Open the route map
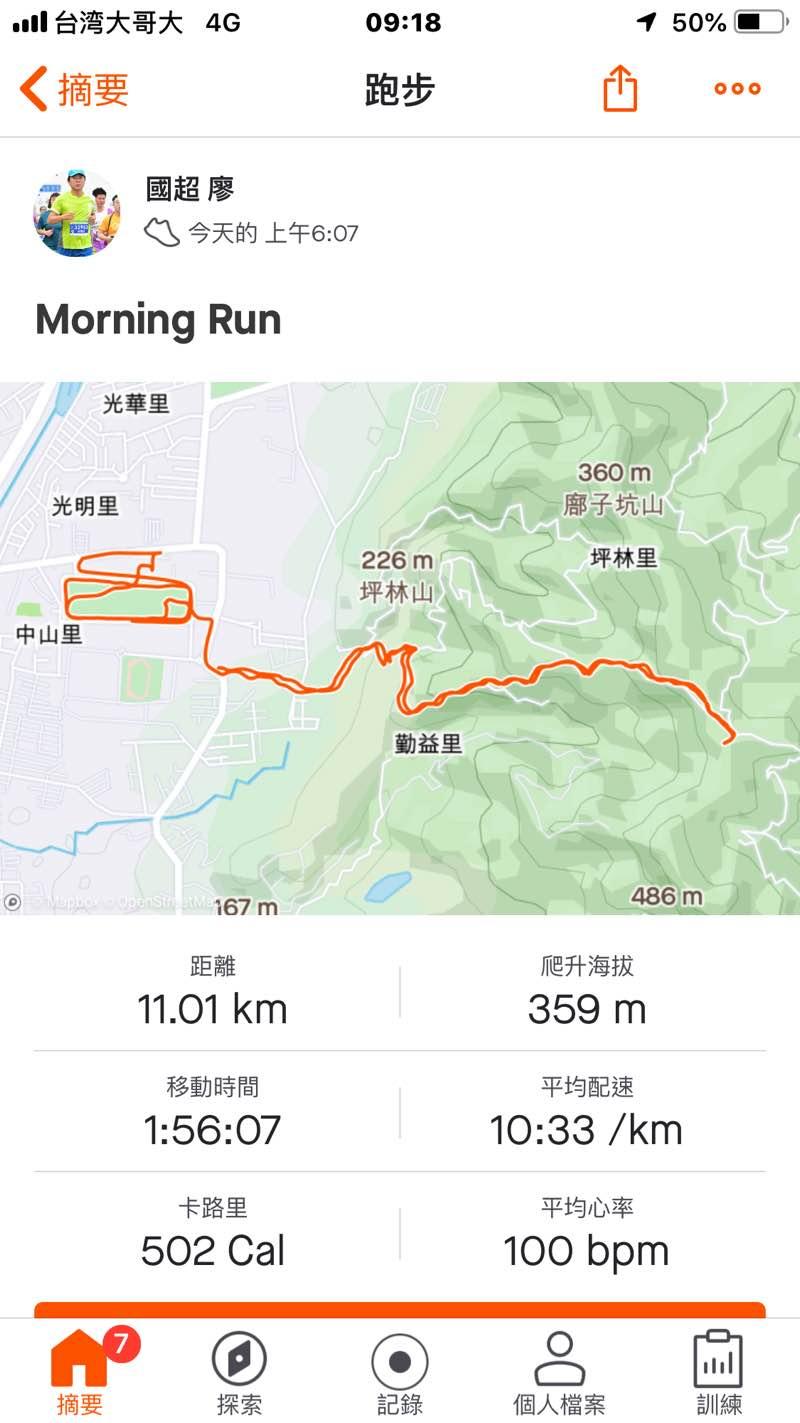Viewport: 800px width, 1423px height. point(400,648)
